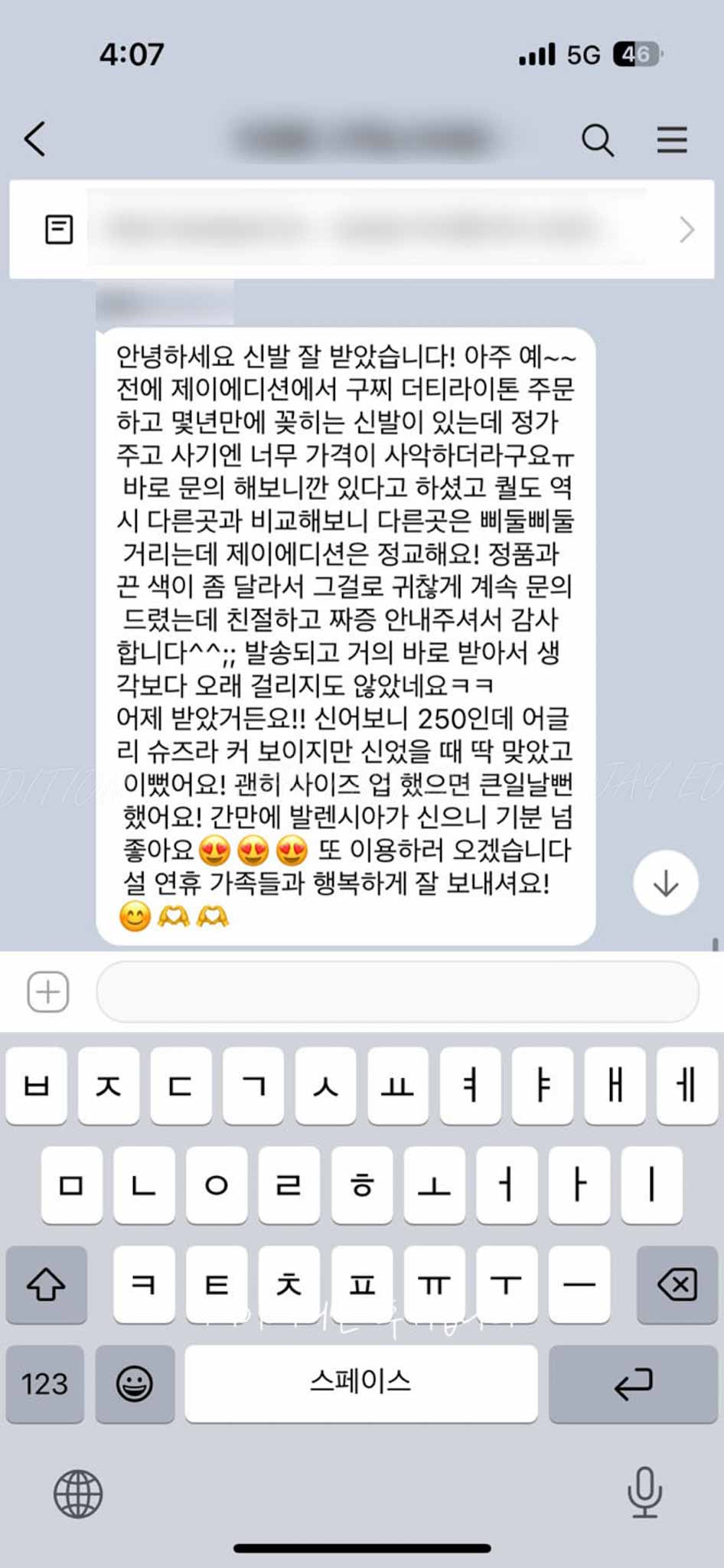Focus the message input field
Viewport: 724px width, 1568px height.
(x=397, y=991)
